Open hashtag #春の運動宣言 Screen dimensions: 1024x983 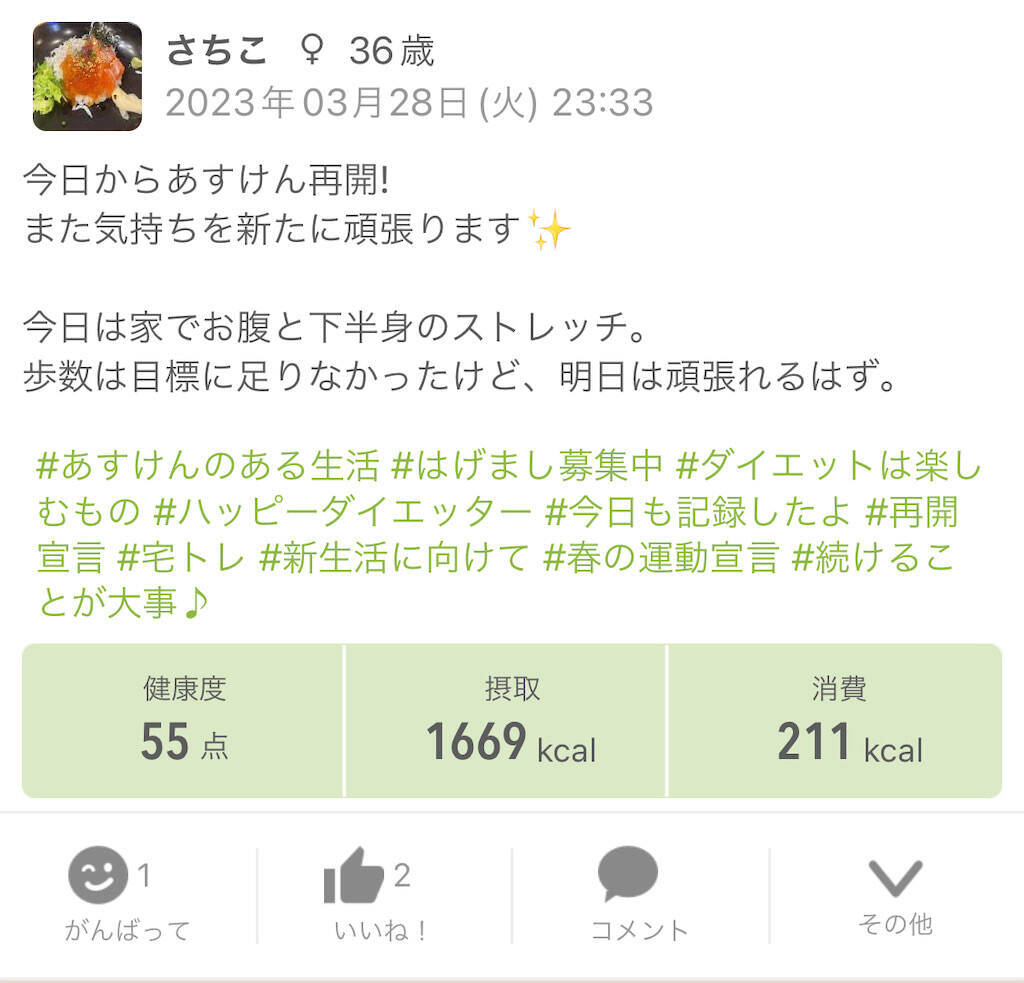[659, 558]
